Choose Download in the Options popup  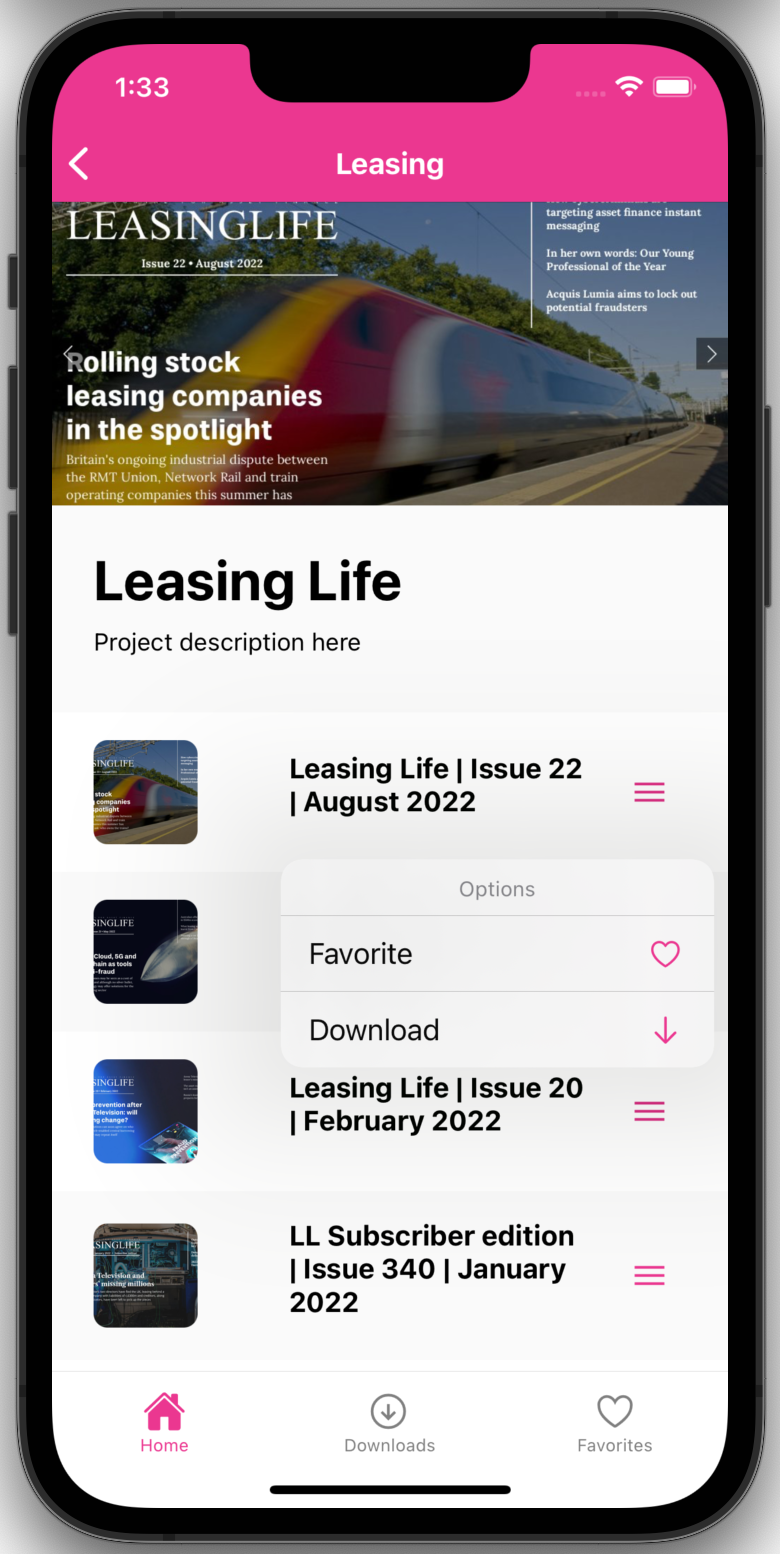pyautogui.click(x=497, y=1030)
